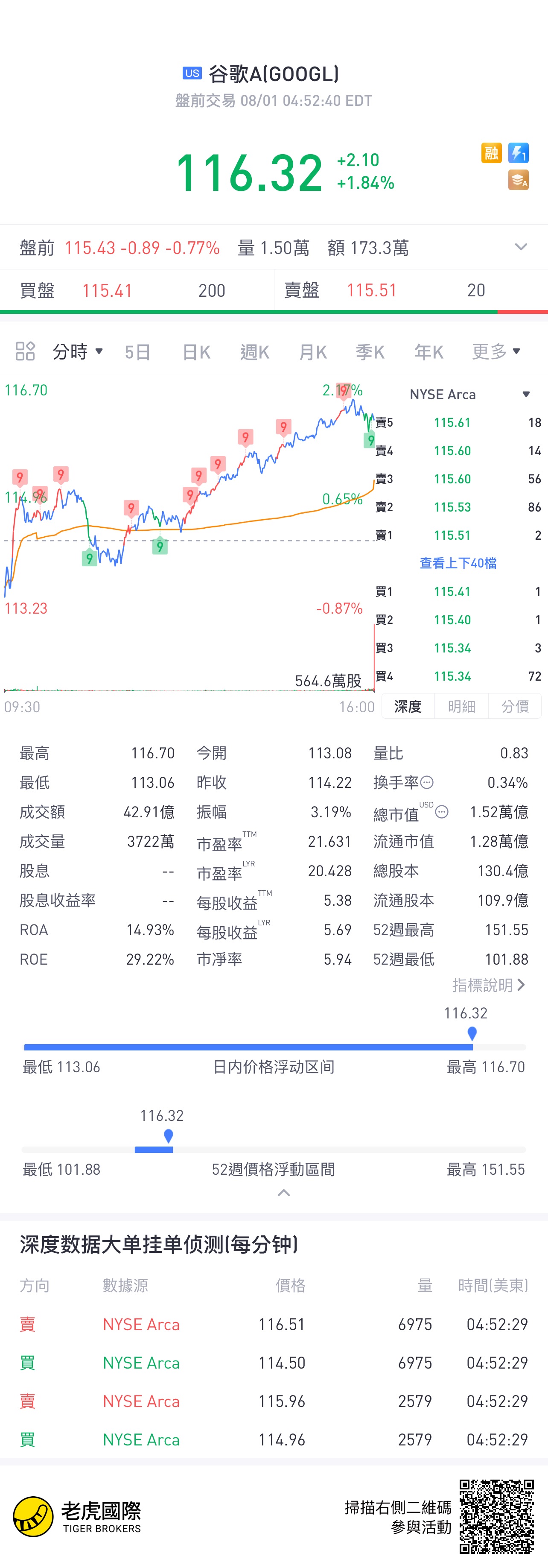This screenshot has height=1568, width=548.
Task: Switch chart to 日K view
Action: pos(196,352)
